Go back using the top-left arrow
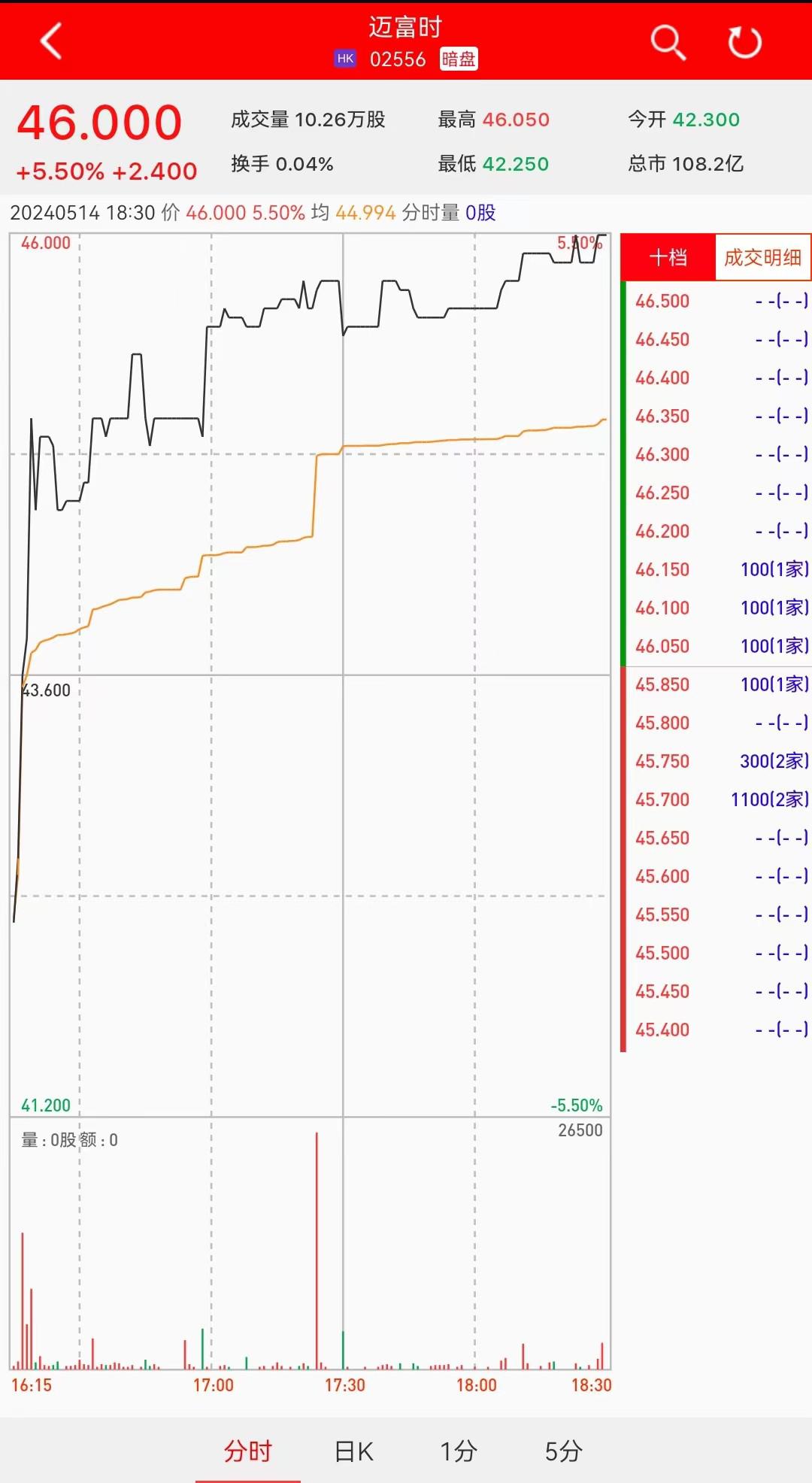Screen dimensions: 812x1483 [x=51, y=41]
